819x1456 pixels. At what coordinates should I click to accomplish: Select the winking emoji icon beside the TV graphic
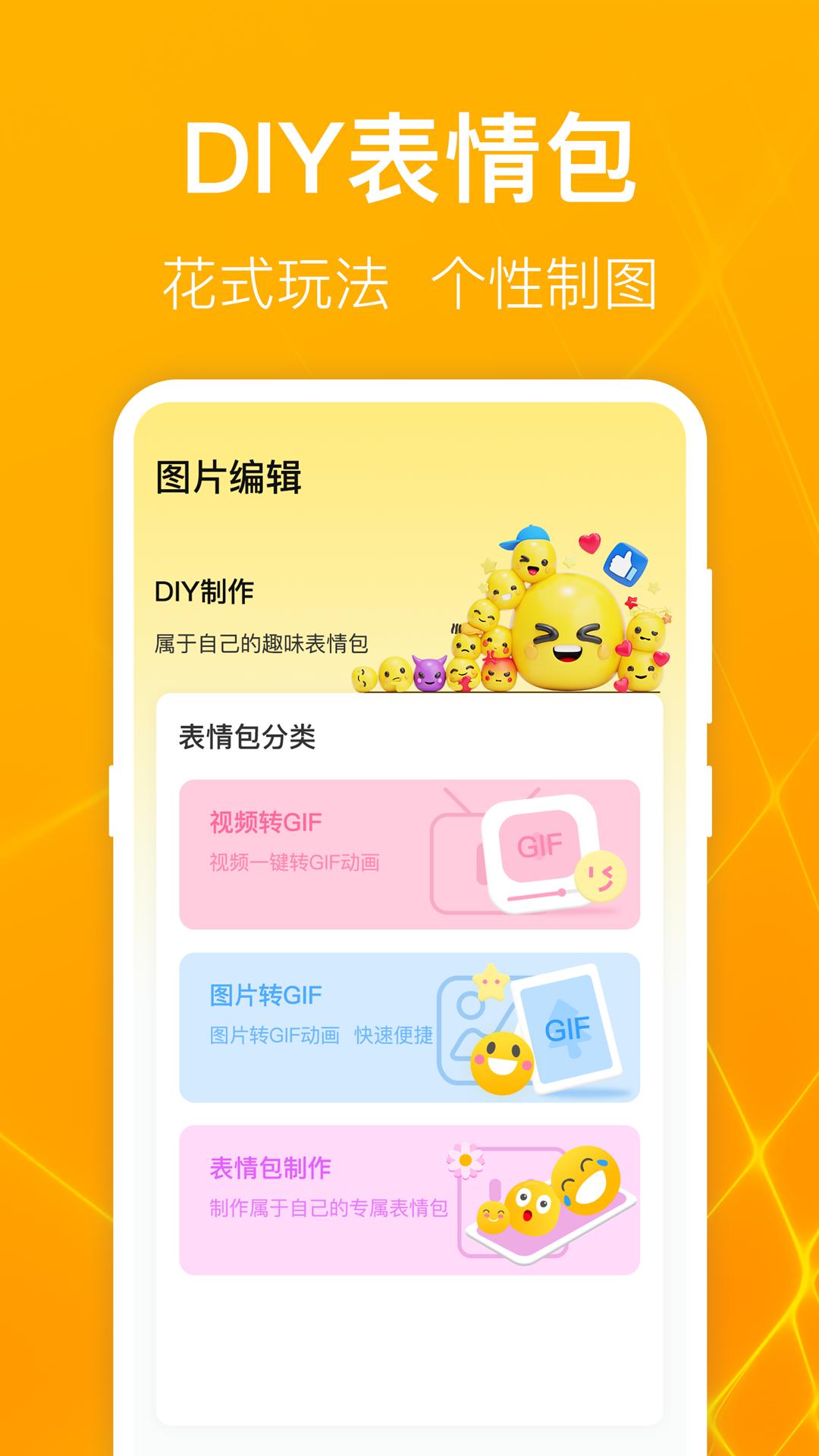coord(601,875)
